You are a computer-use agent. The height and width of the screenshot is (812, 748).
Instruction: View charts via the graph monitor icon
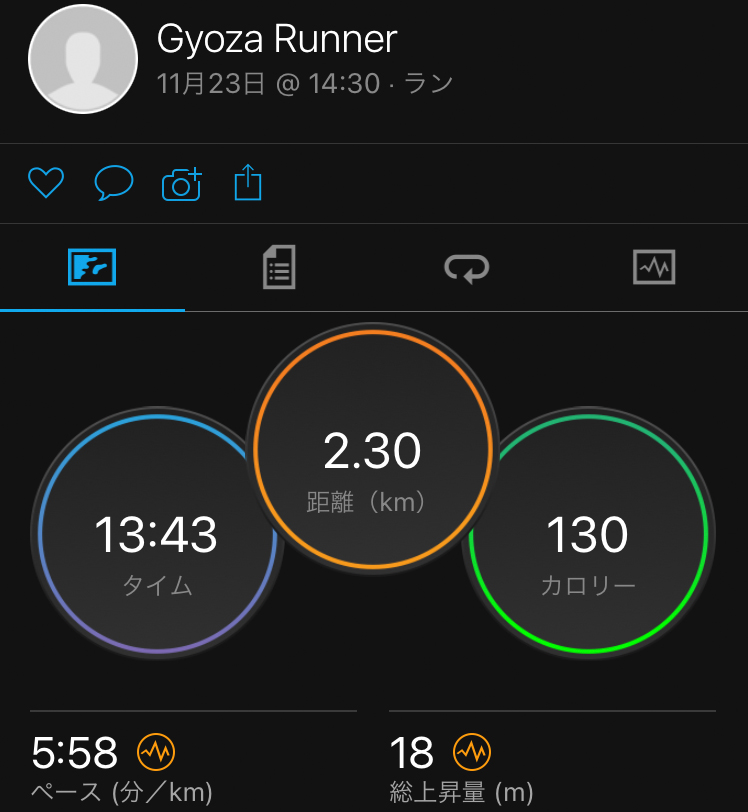(x=653, y=267)
